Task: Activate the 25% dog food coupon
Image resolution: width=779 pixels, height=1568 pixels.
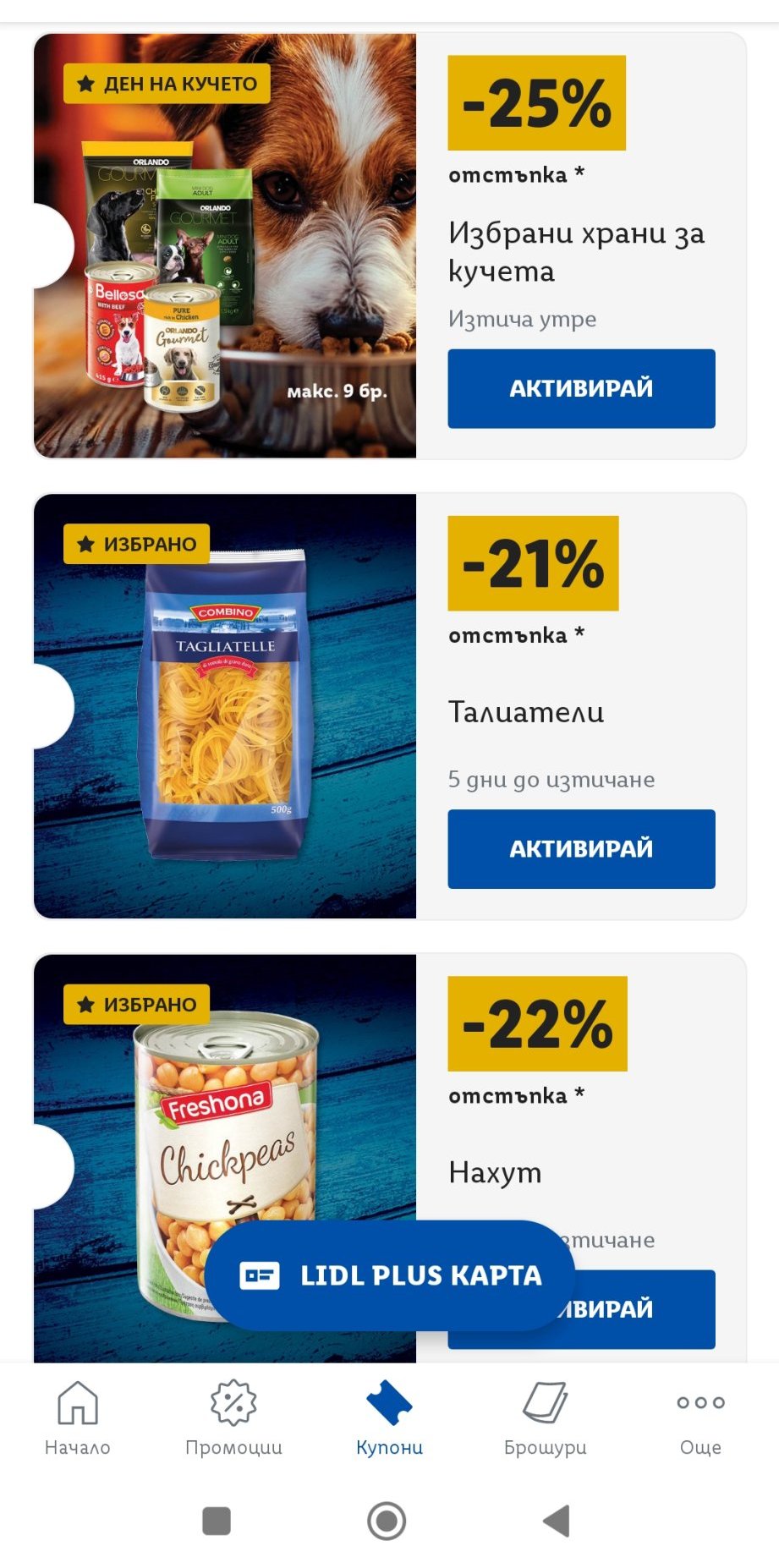Action: point(581,388)
